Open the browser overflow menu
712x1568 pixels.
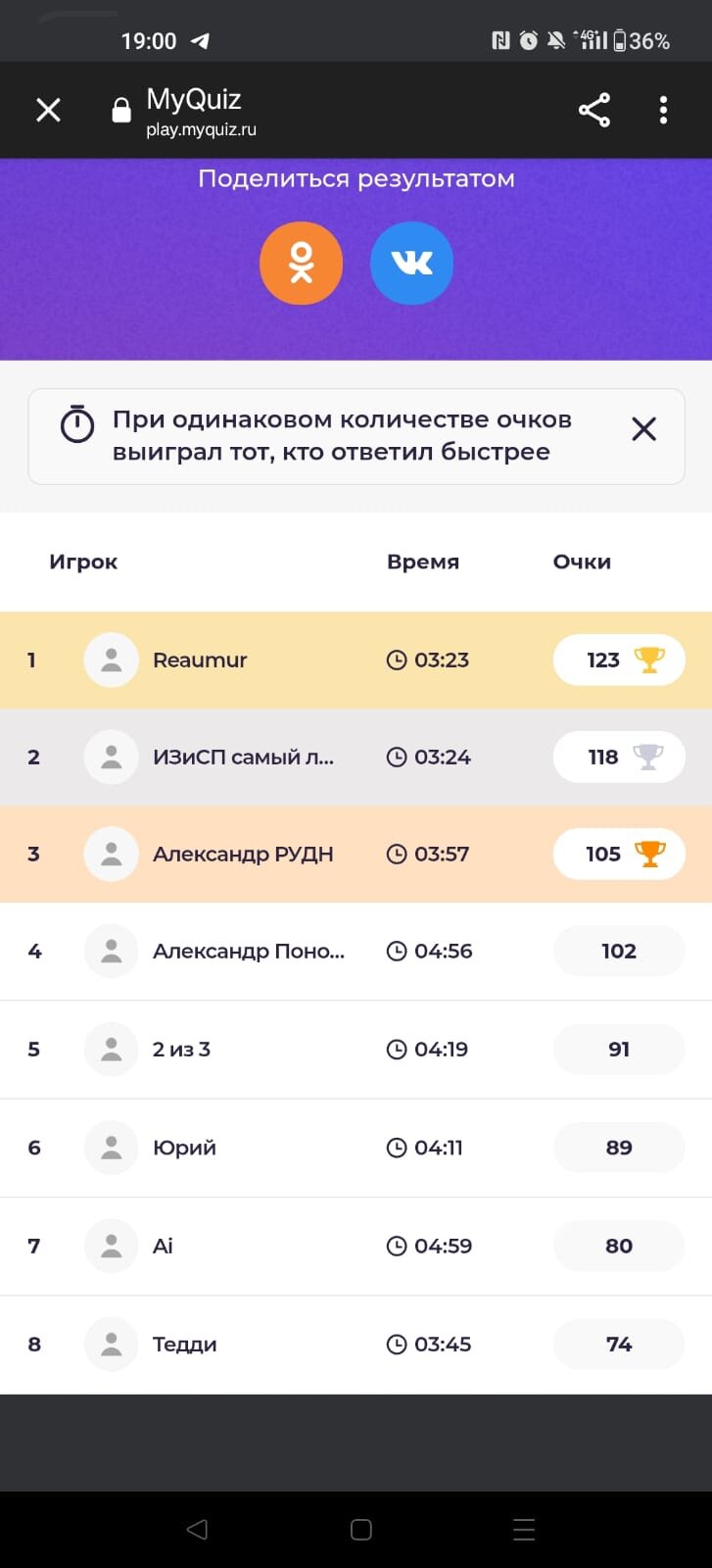tap(663, 110)
